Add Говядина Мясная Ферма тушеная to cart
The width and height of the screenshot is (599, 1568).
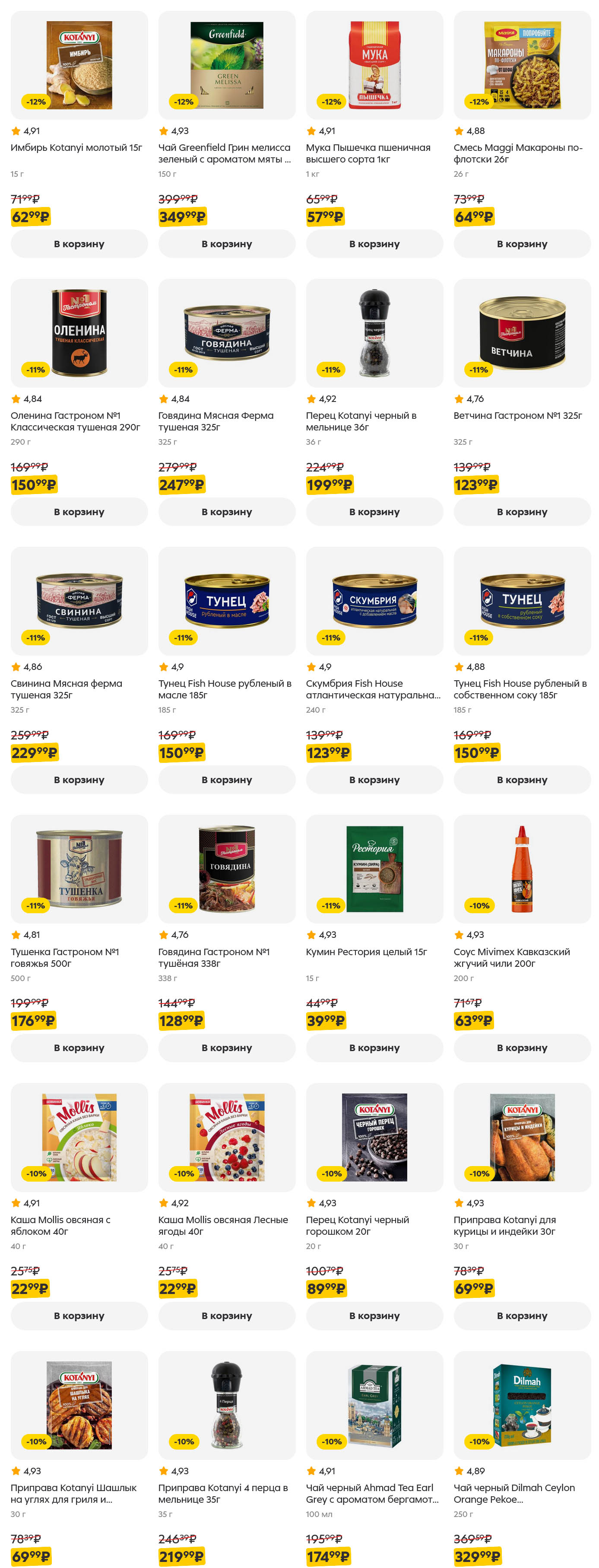point(227,511)
